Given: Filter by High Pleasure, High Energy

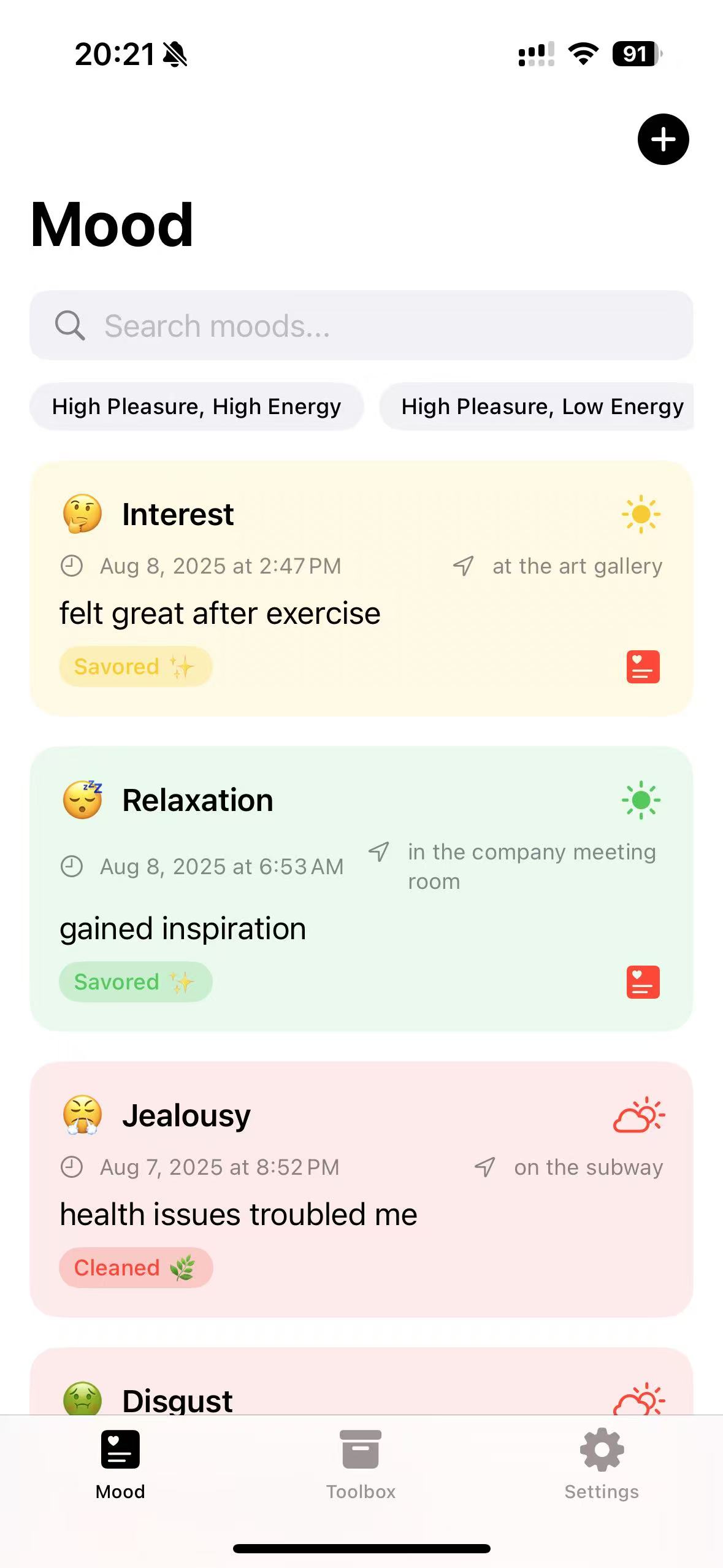Looking at the screenshot, I should click(x=196, y=407).
